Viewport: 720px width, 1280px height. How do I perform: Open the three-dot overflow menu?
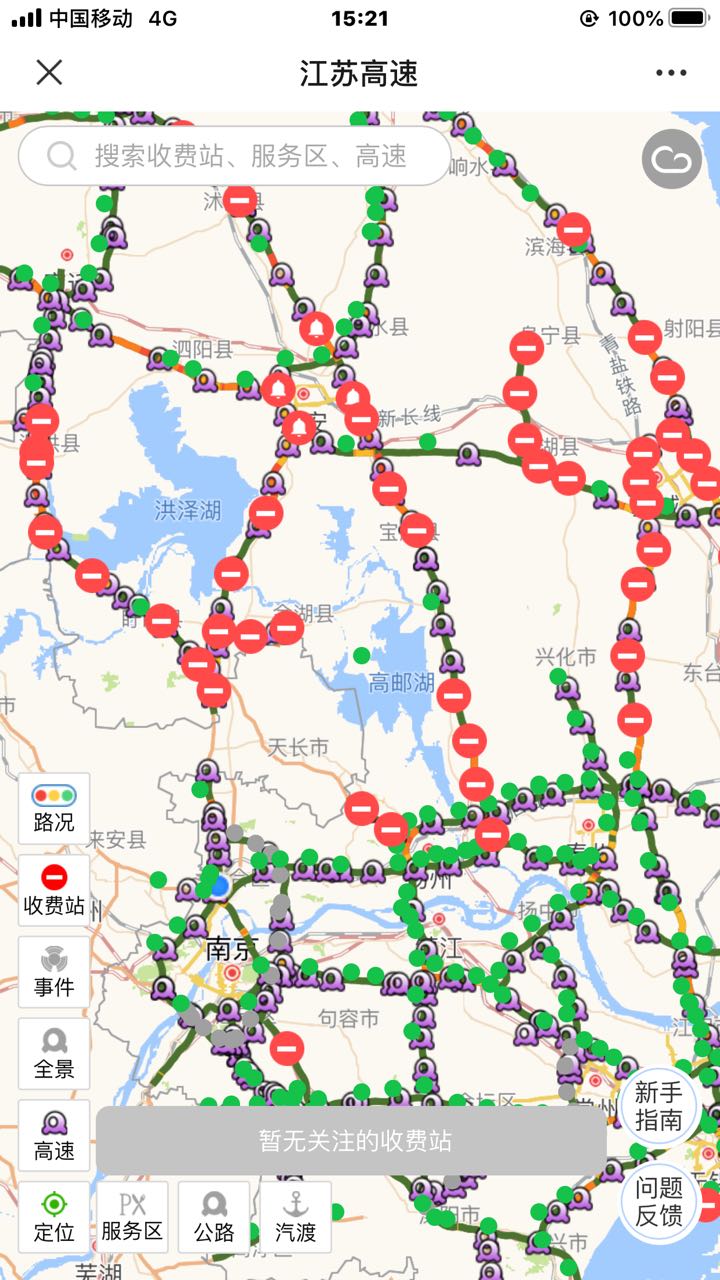point(671,72)
